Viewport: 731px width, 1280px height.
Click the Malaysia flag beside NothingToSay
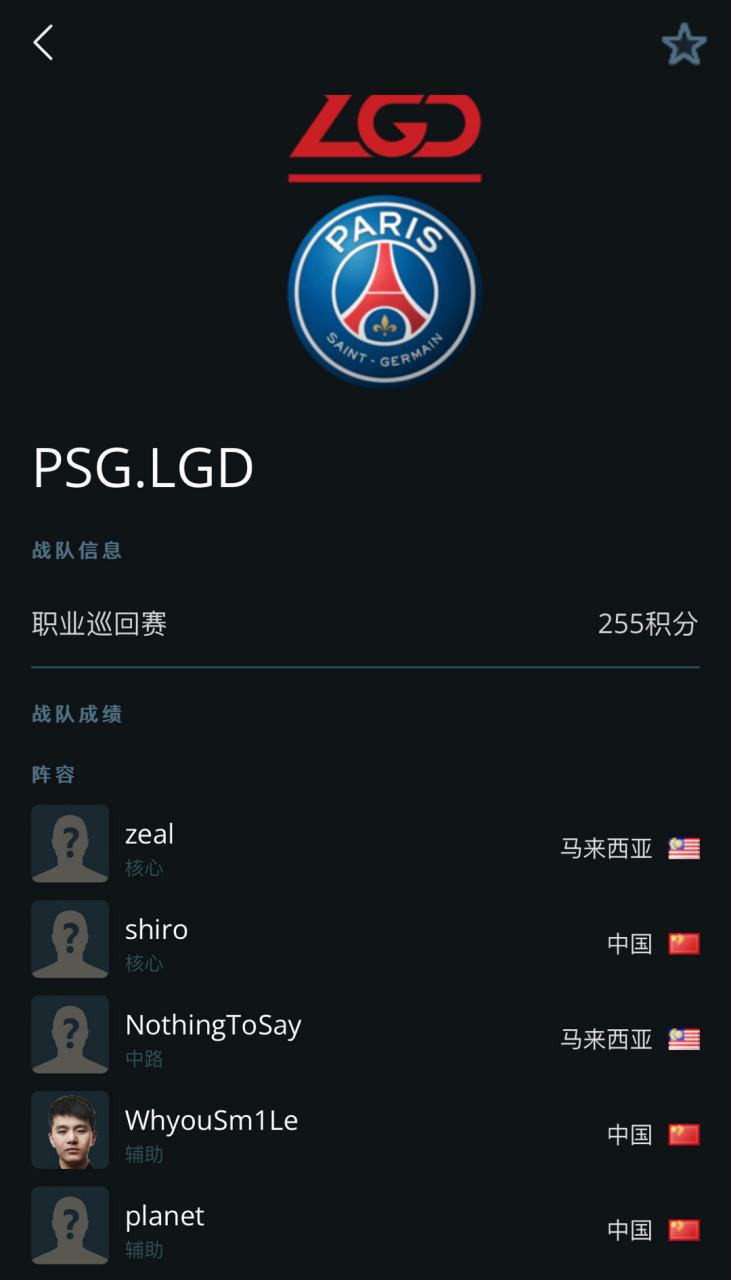pyautogui.click(x=684, y=1038)
